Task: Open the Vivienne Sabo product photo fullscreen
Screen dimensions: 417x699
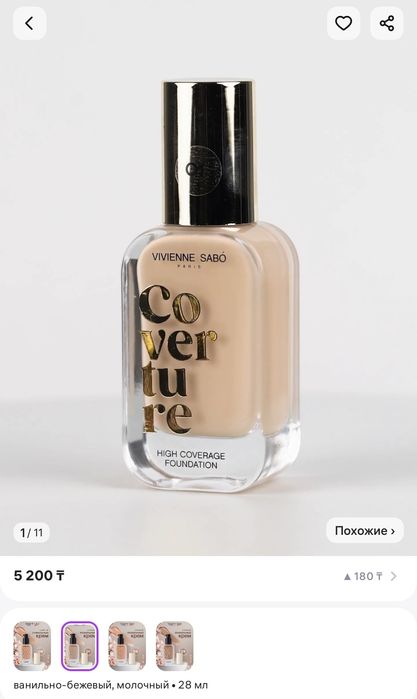Action: (209, 285)
